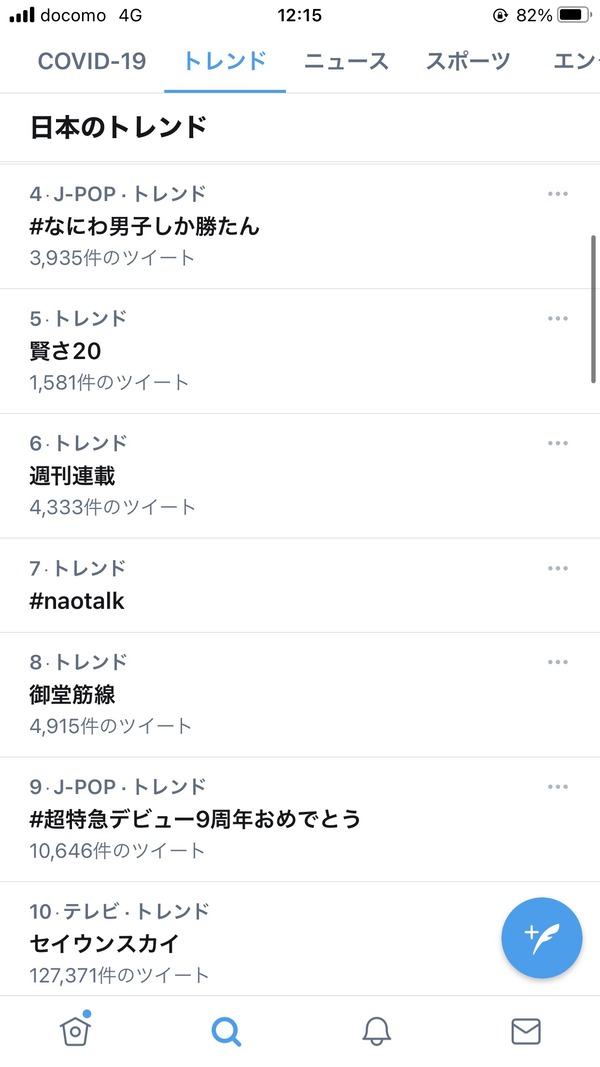The image size is (600, 1067).
Task: Switch to the ニュース tab
Action: pos(346,61)
